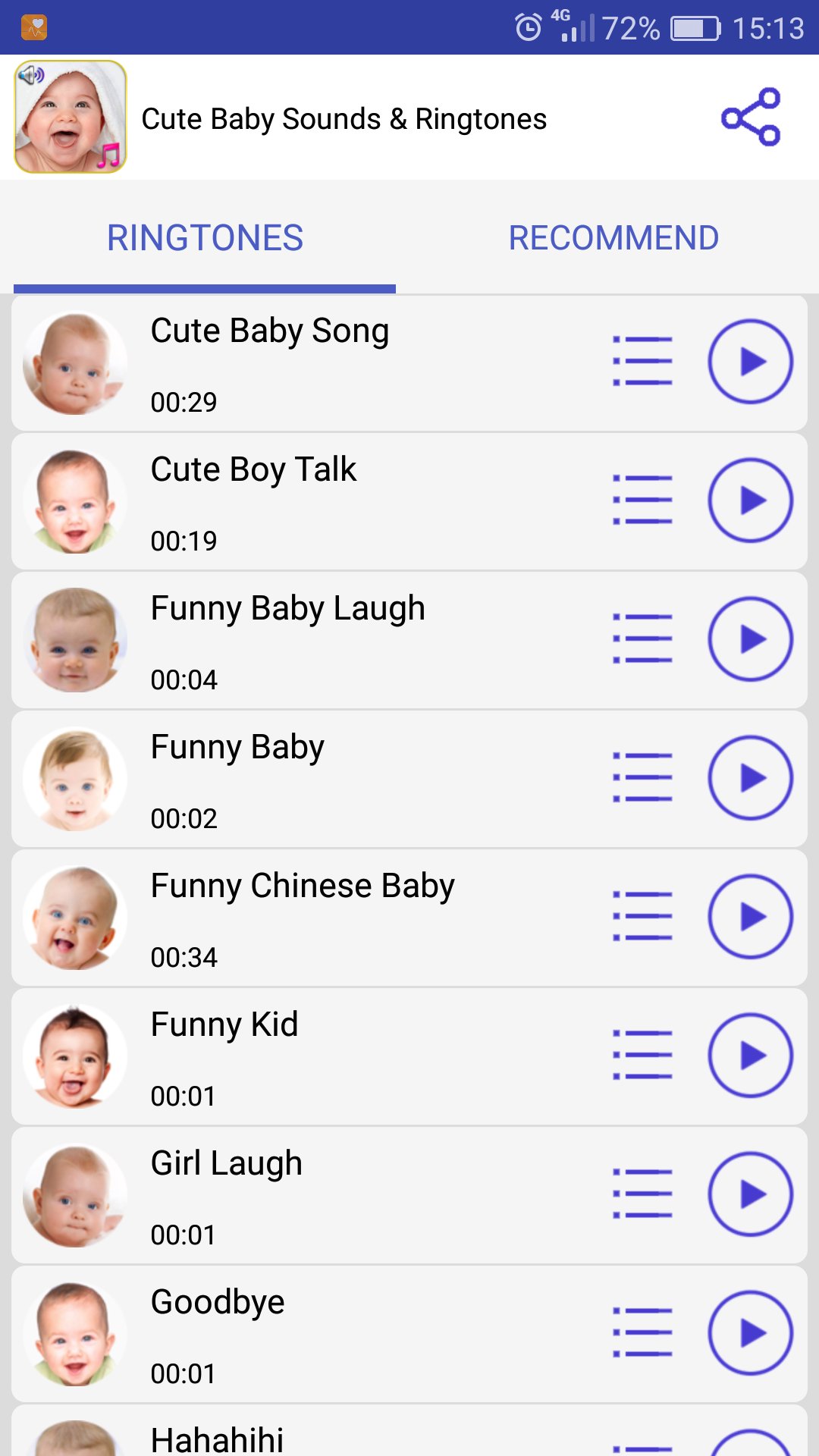Image resolution: width=819 pixels, height=1456 pixels.
Task: Open options list for Funny Kid
Action: coord(642,1056)
